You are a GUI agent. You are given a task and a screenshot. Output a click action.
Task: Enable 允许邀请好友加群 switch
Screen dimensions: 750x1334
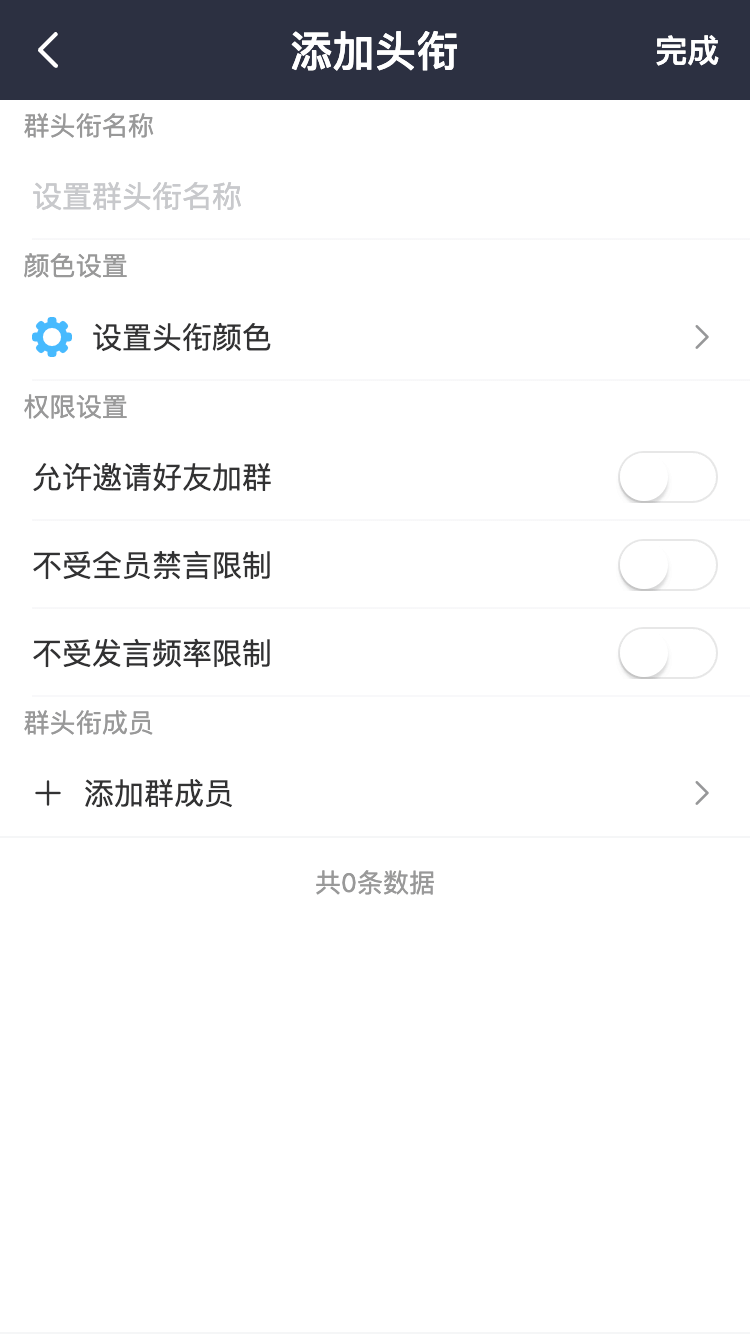667,477
